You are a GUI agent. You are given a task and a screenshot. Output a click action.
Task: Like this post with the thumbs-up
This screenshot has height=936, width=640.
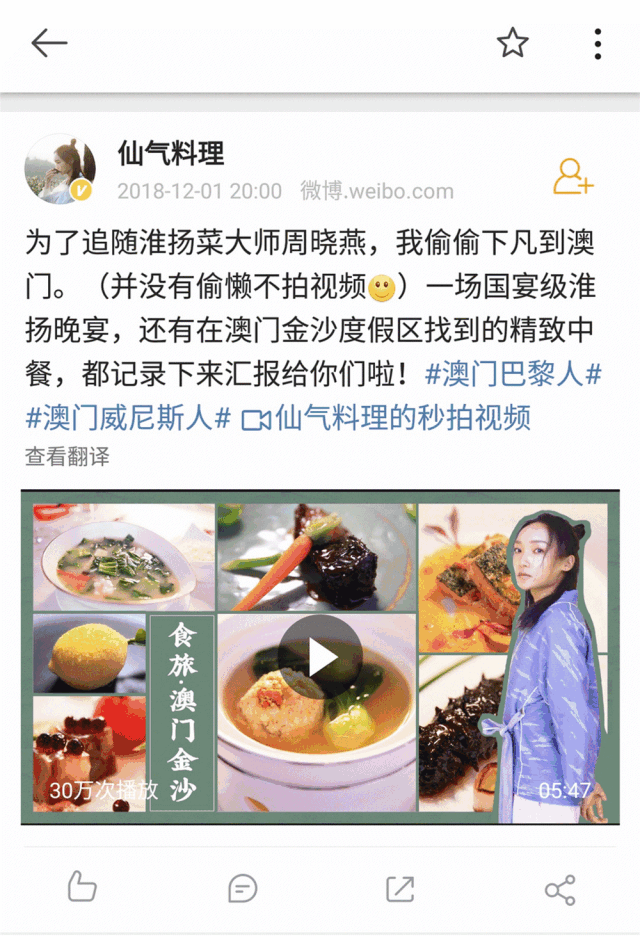tap(81, 887)
